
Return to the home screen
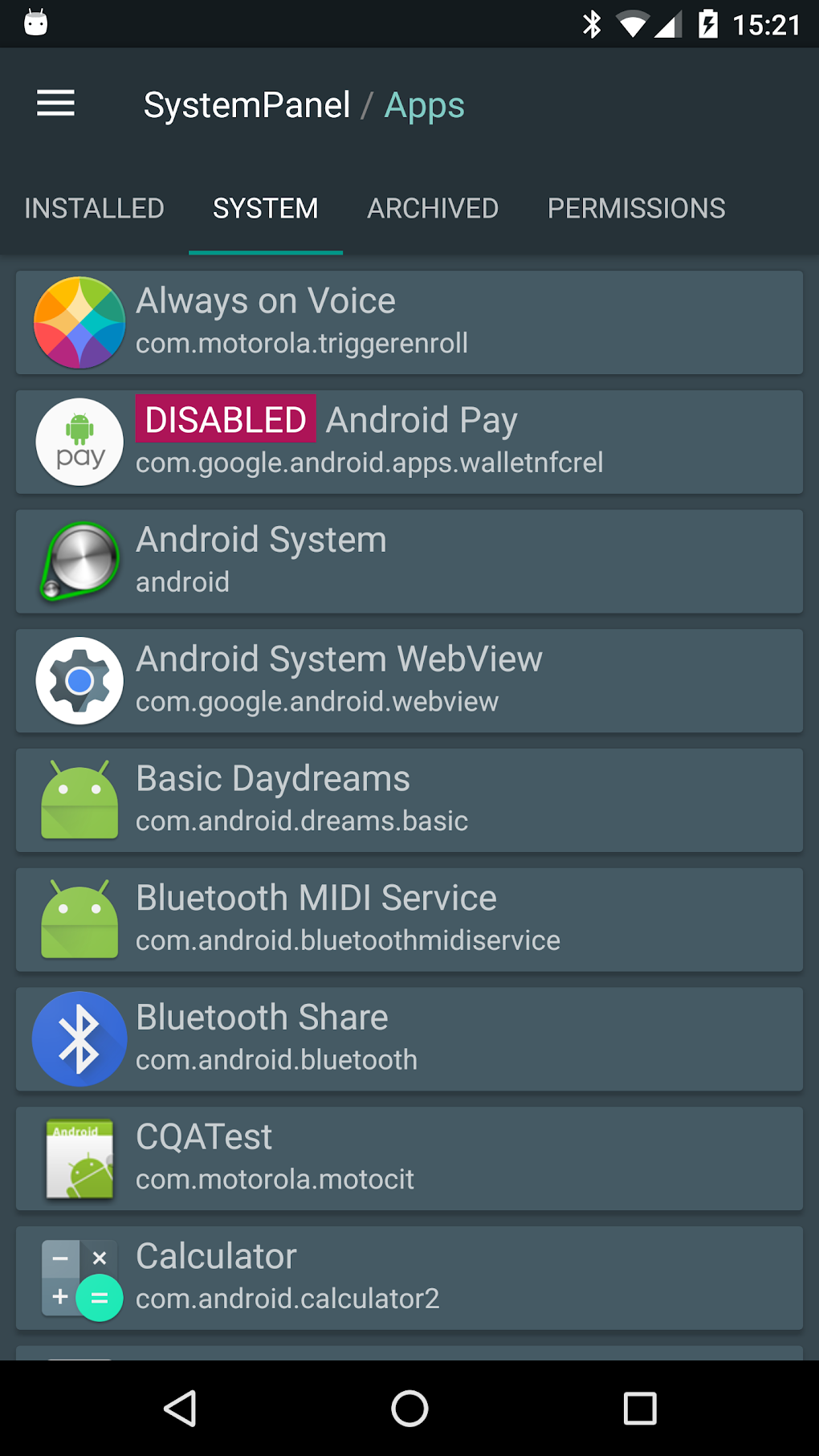pos(409,1409)
